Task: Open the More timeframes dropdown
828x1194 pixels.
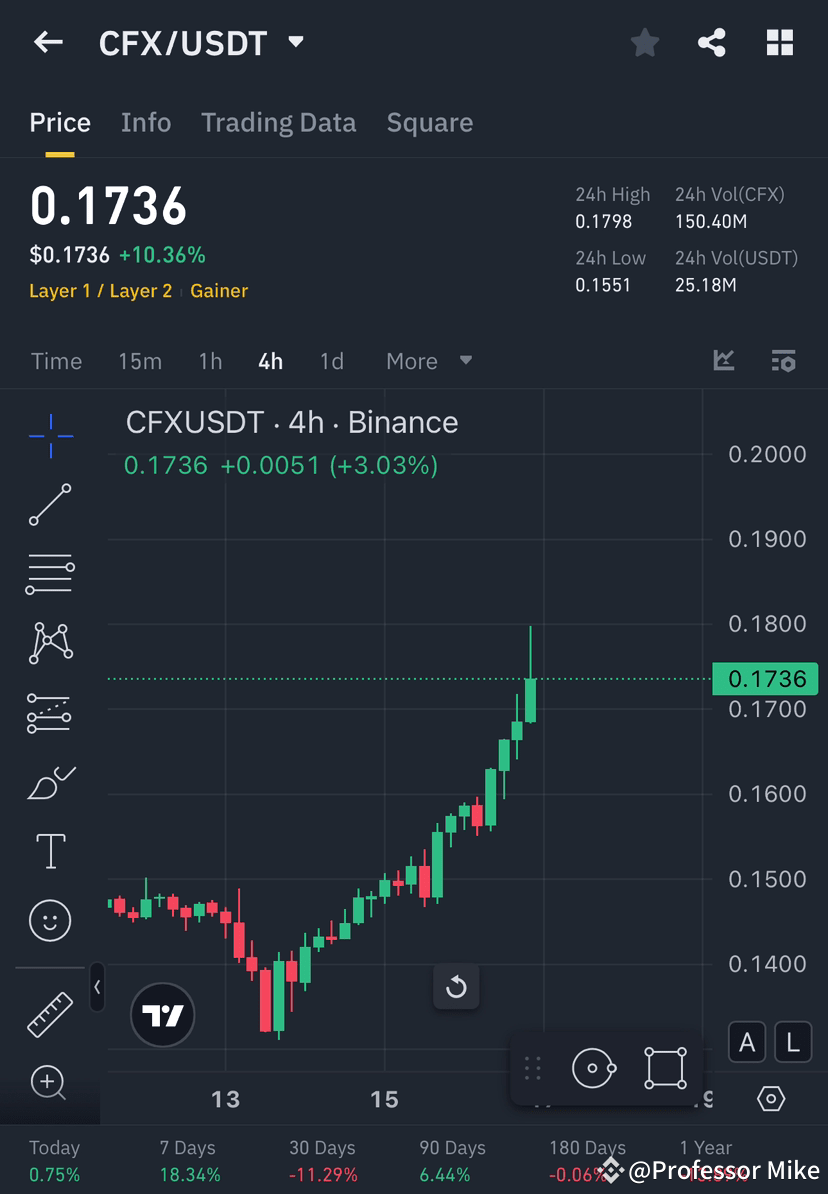Action: tap(428, 361)
